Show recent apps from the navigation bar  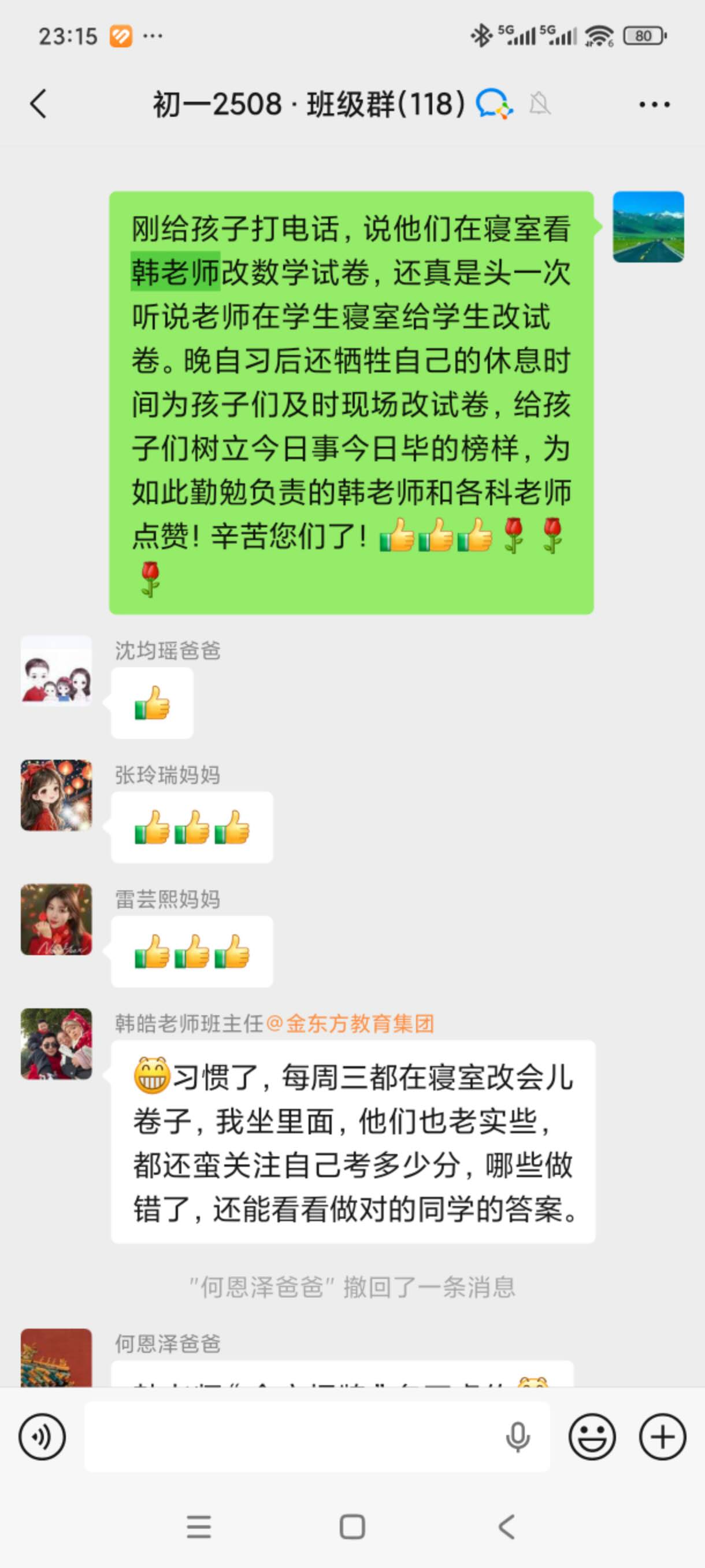[x=199, y=1526]
